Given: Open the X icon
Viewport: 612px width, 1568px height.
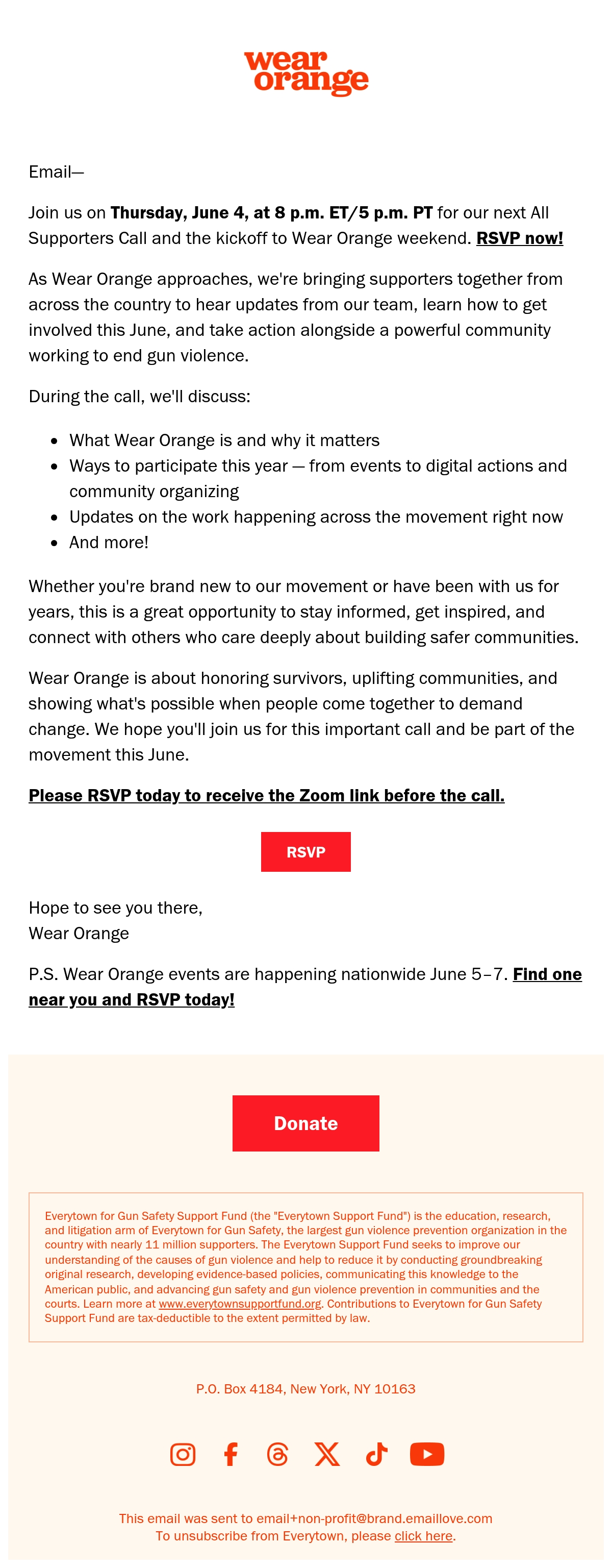Looking at the screenshot, I should pos(327,1454).
